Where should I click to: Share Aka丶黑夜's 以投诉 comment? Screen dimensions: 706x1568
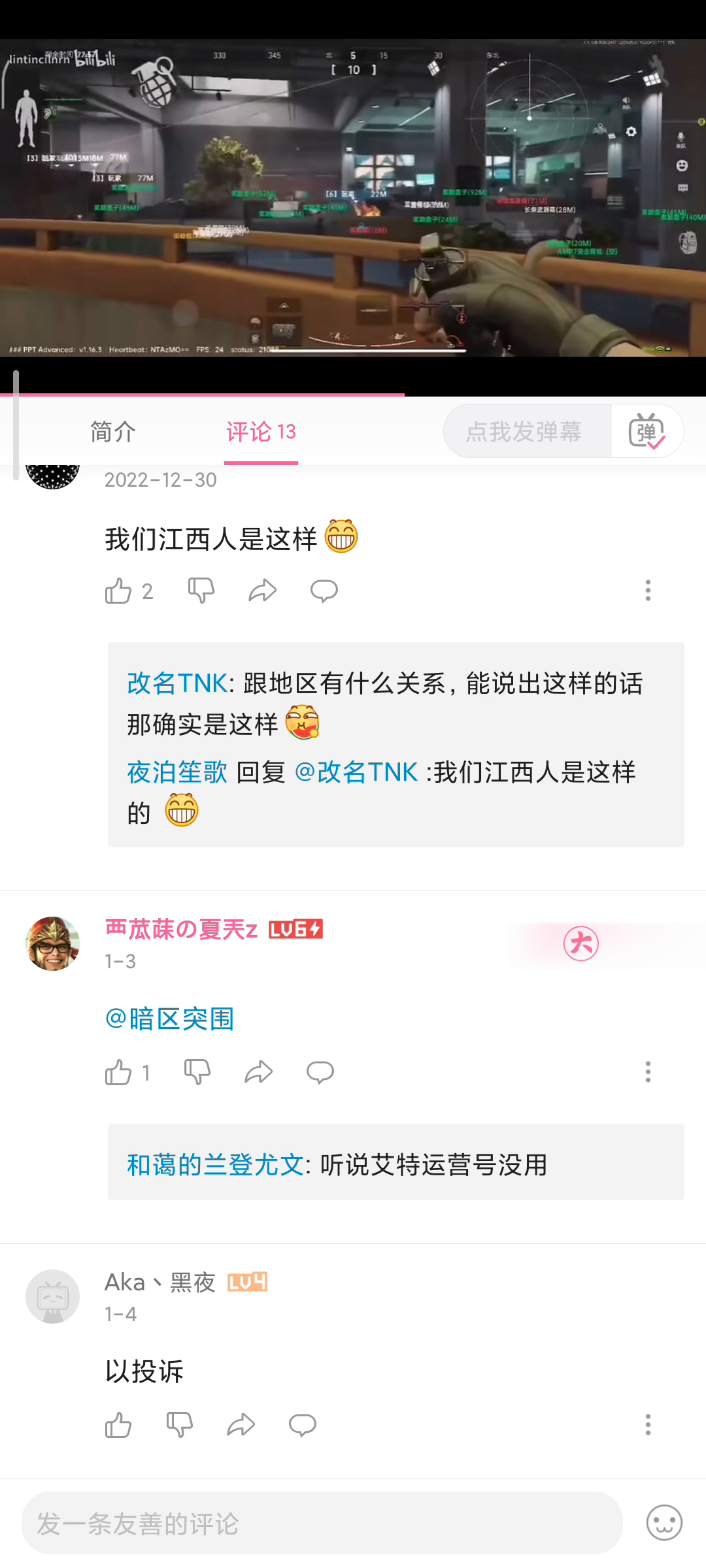[x=241, y=1425]
